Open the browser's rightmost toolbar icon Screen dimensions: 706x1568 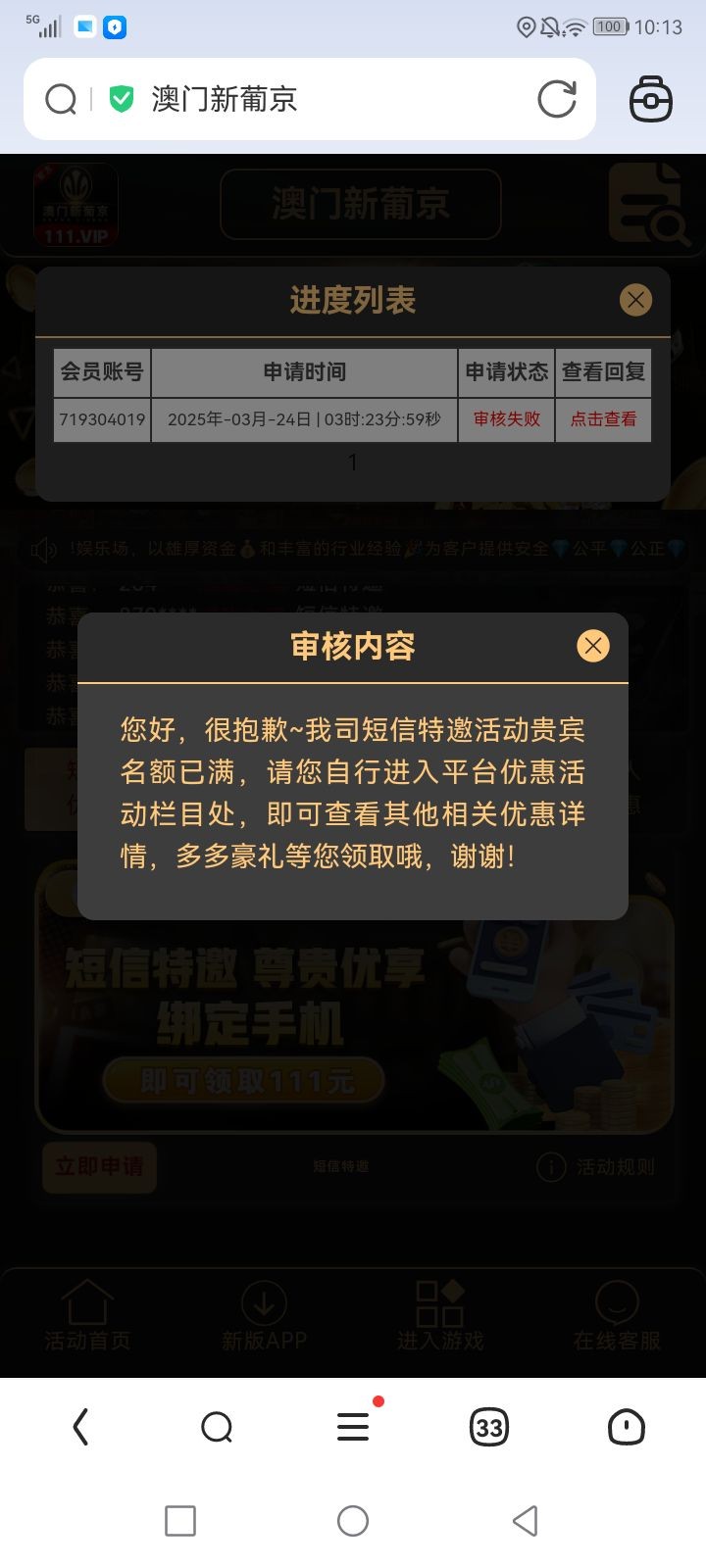tap(626, 1427)
